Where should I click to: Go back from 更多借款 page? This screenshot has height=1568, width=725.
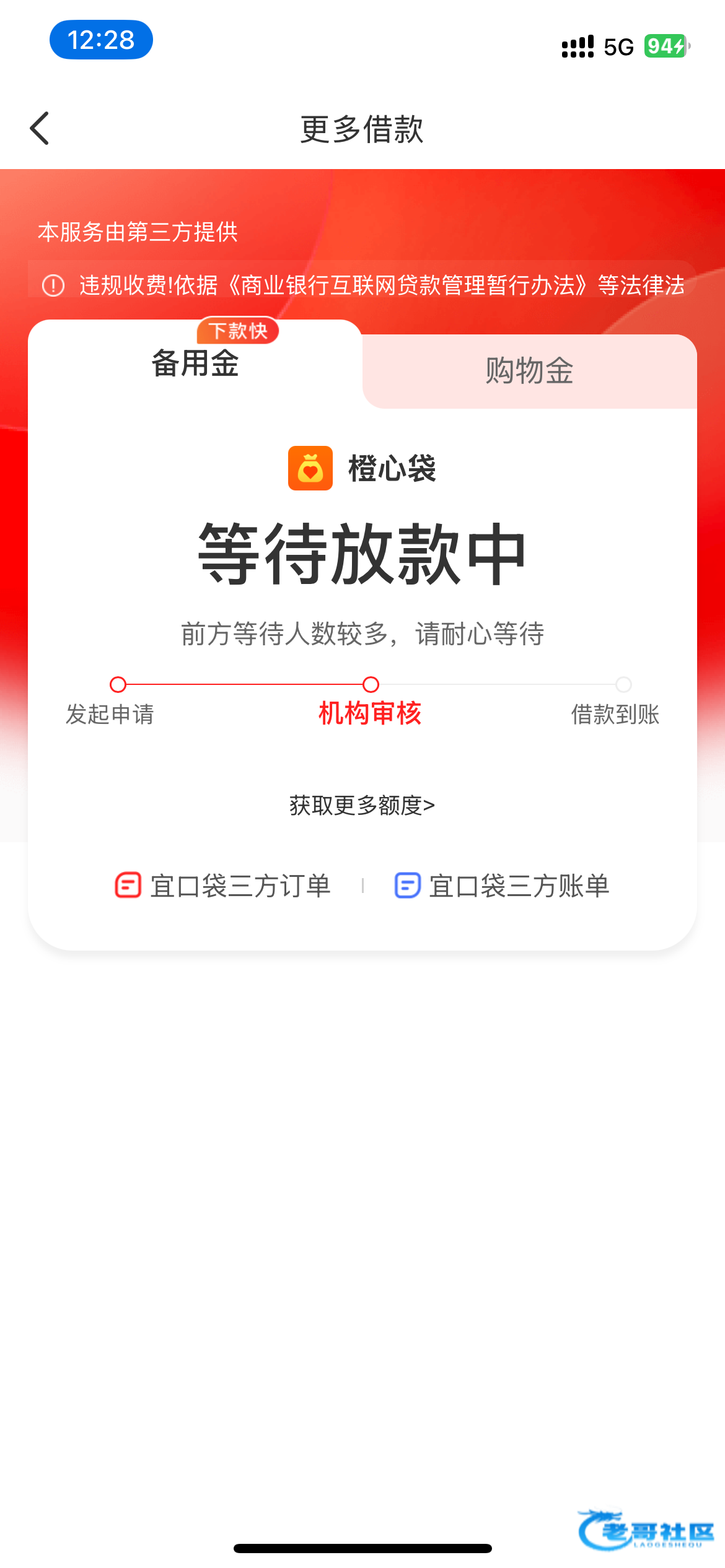(40, 129)
